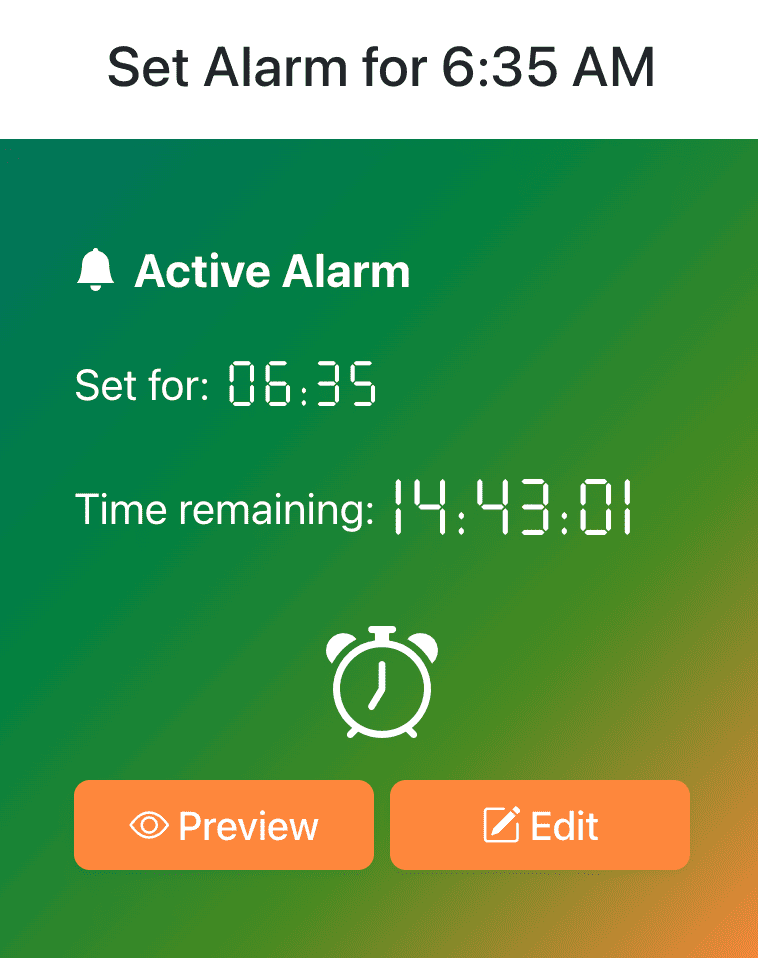Click the clock face of the alarm icon
Viewport: 758px width, 958px height.
pyautogui.click(x=382, y=690)
